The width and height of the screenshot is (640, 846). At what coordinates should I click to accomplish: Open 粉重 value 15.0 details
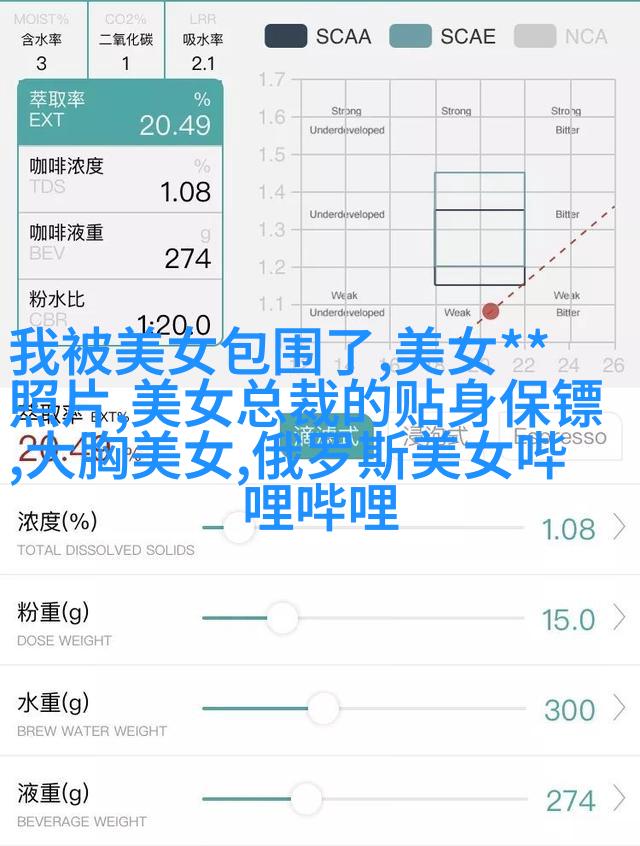(x=582, y=619)
